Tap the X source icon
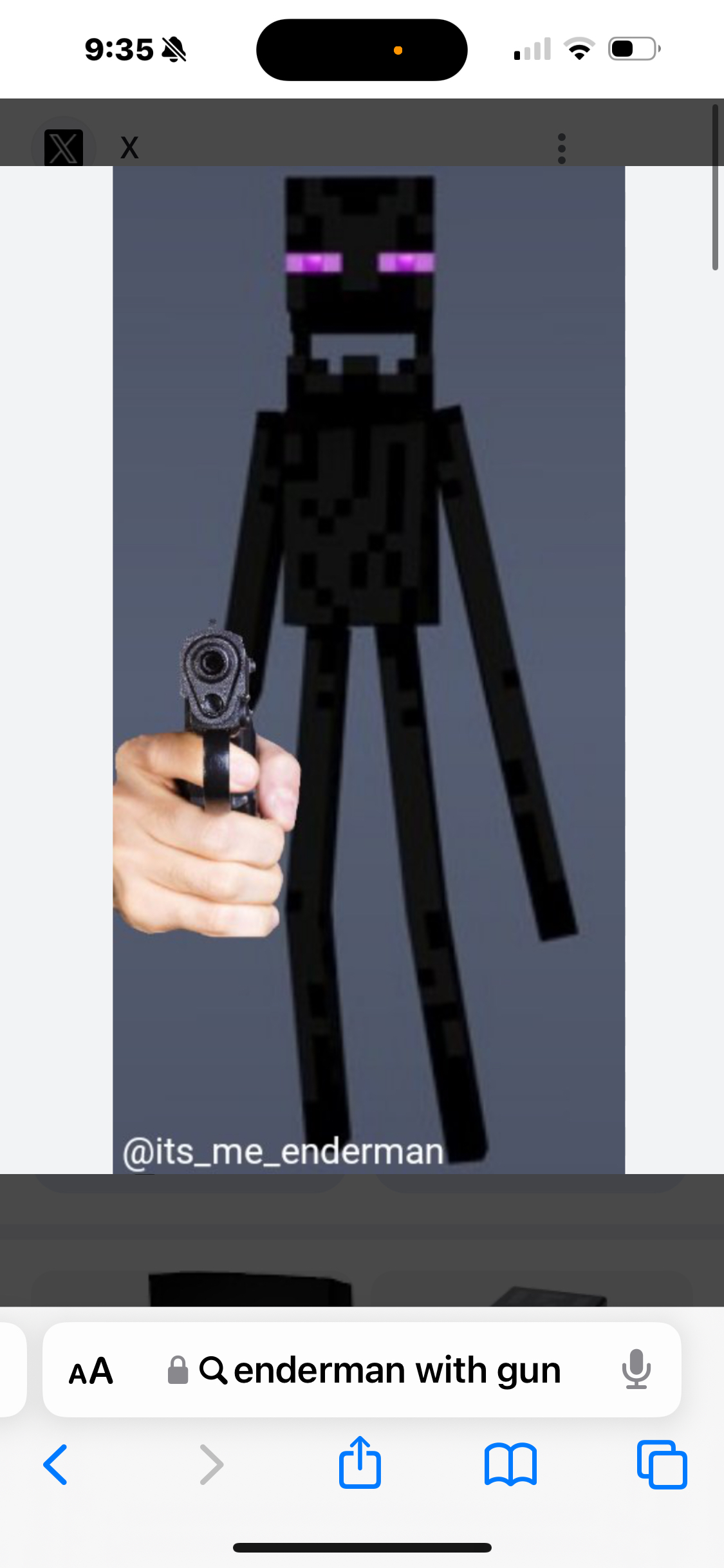This screenshot has width=724, height=1568. point(64,147)
